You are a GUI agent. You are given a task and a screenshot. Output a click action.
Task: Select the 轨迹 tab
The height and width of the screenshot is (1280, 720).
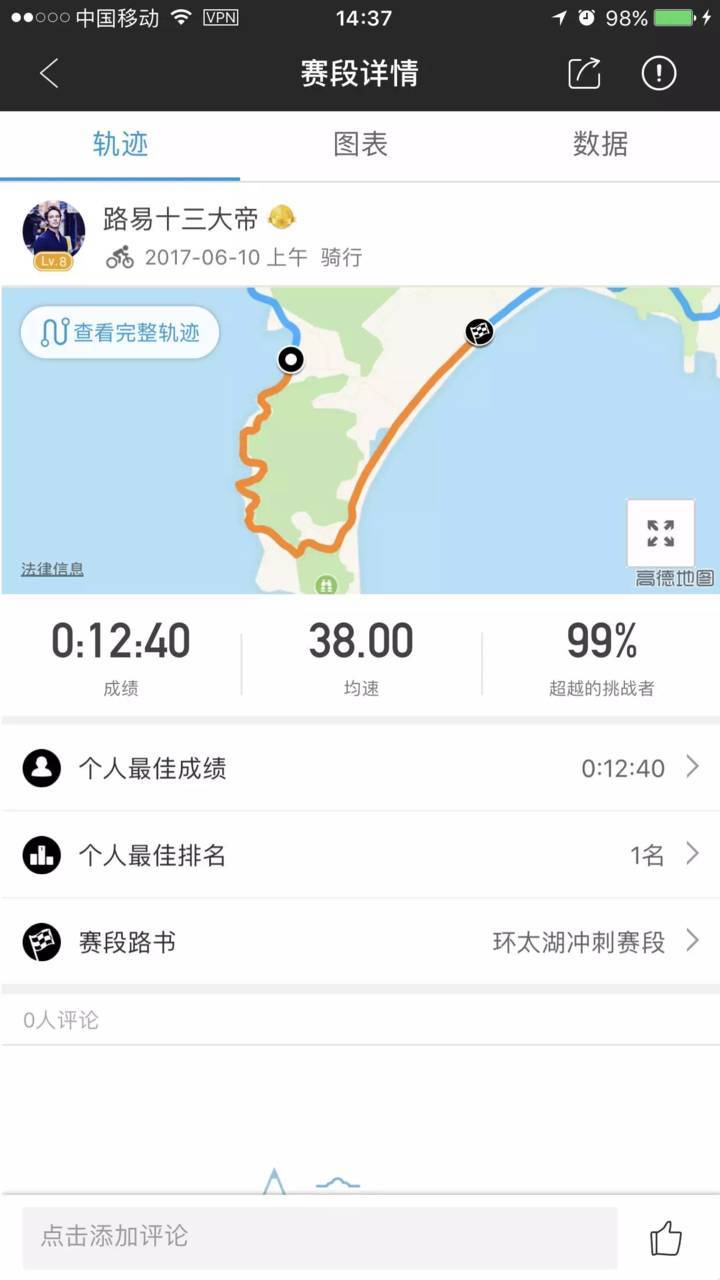(120, 144)
